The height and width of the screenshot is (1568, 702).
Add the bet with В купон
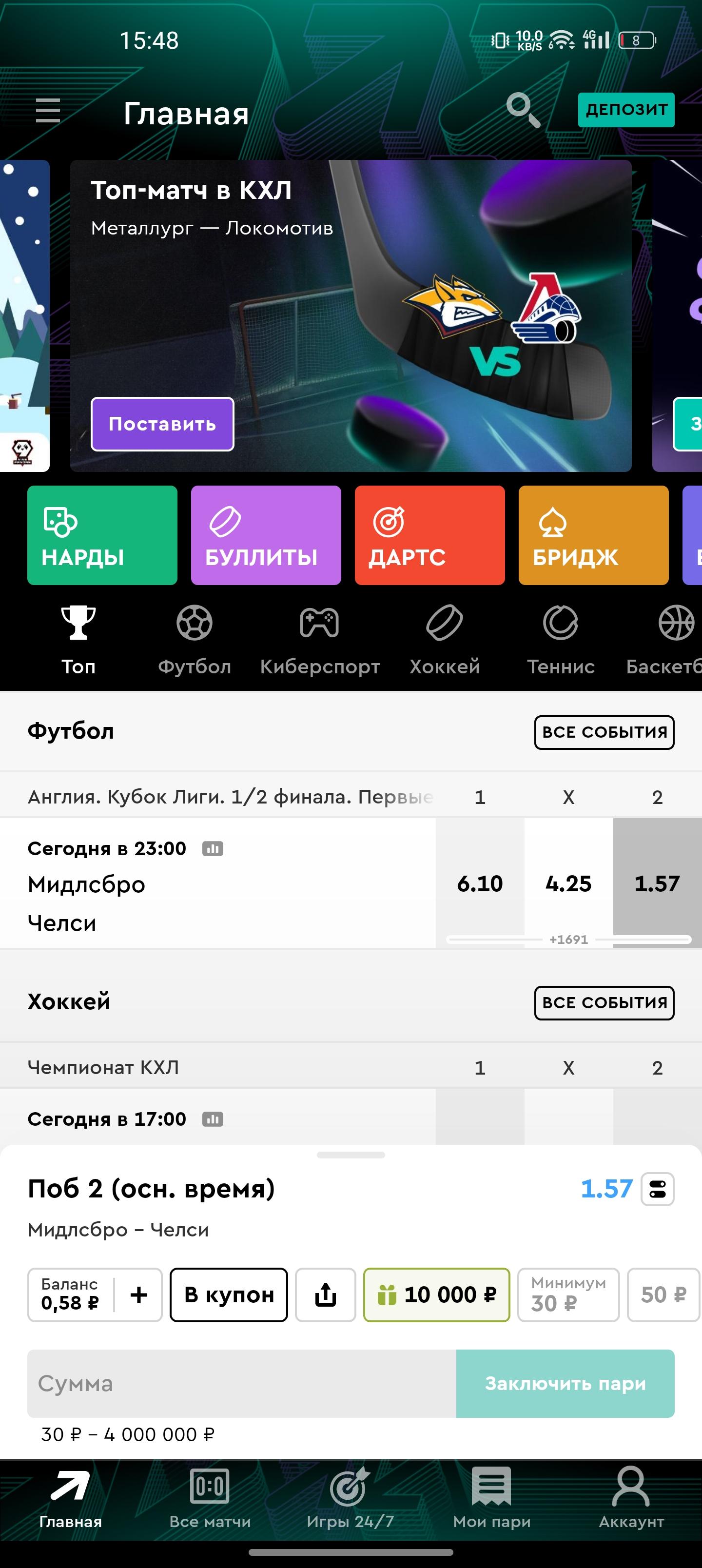(x=229, y=1294)
